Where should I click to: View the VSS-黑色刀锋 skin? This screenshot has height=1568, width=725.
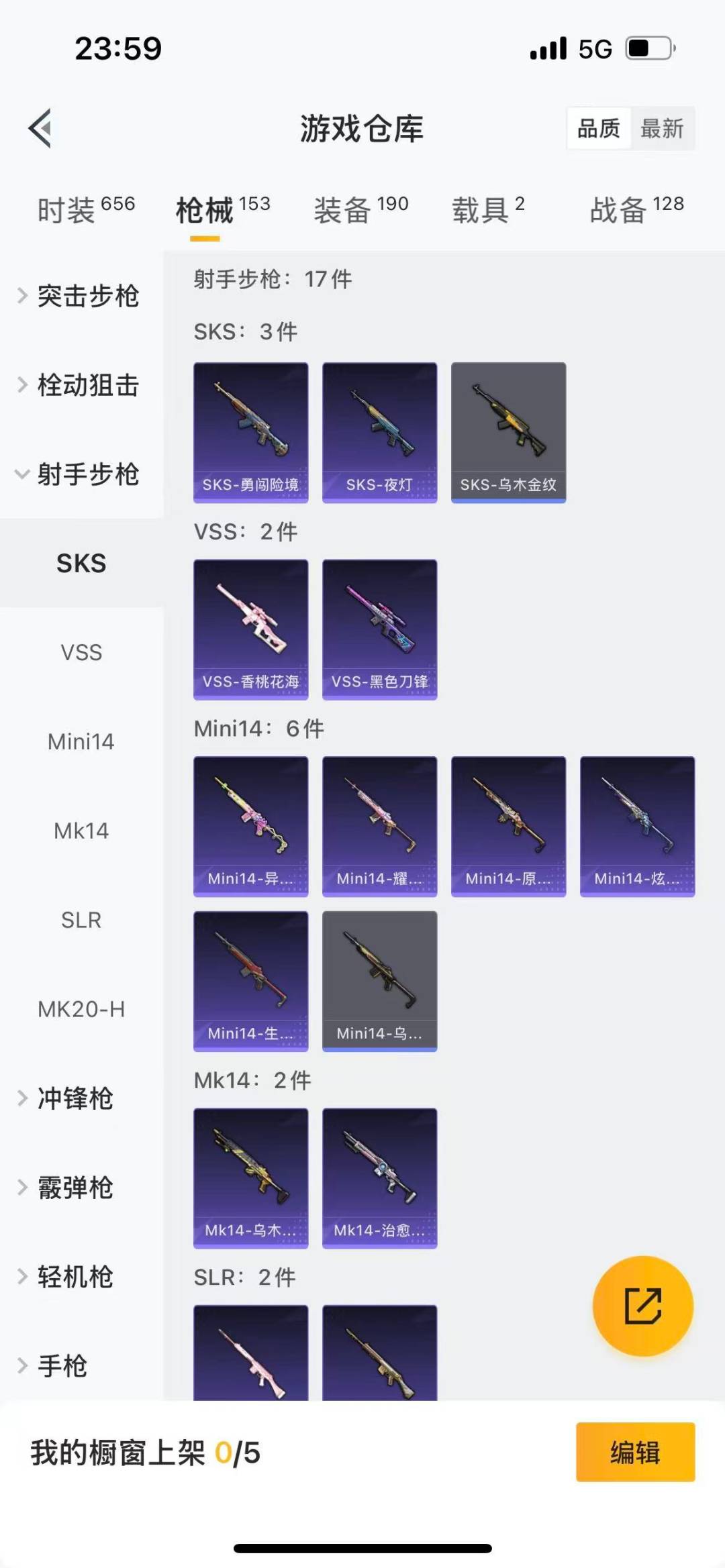tap(379, 629)
